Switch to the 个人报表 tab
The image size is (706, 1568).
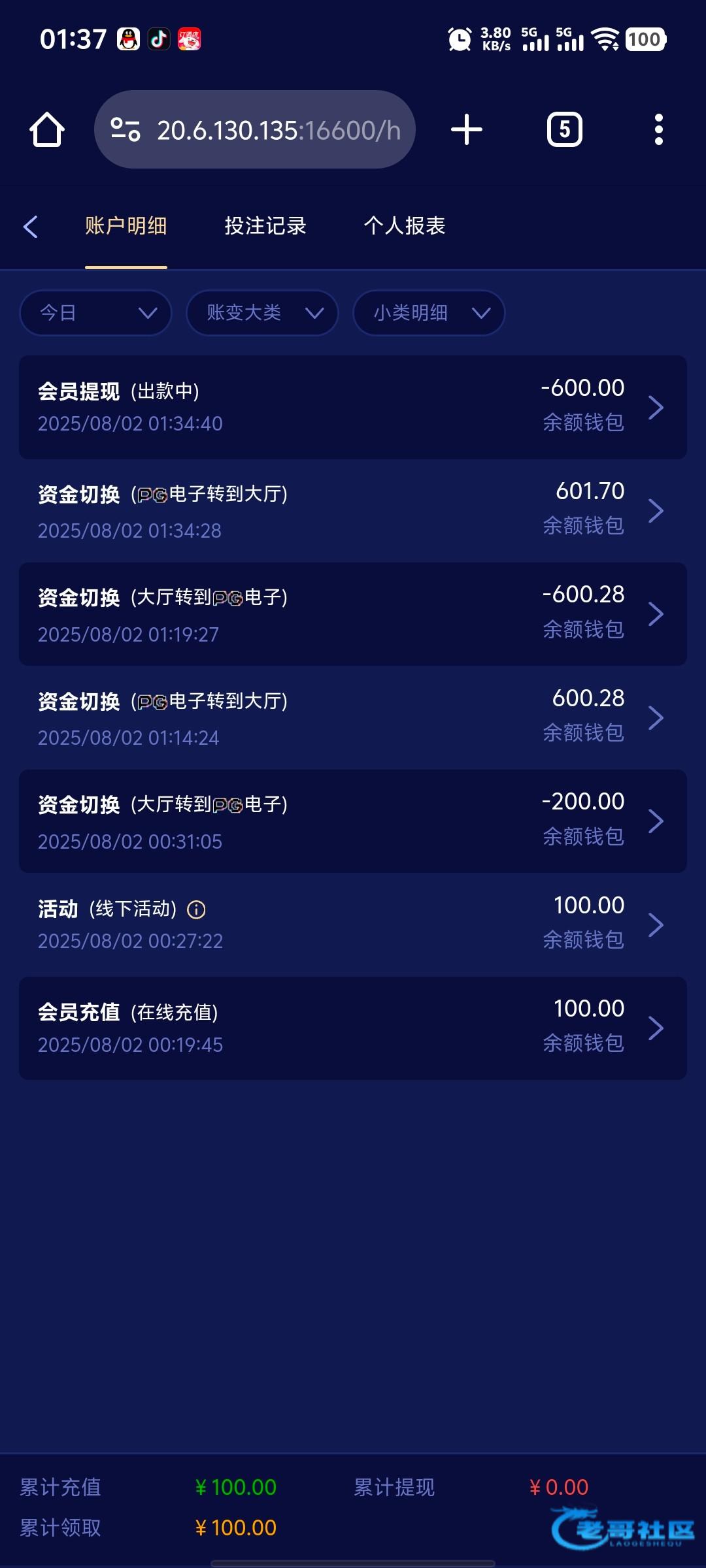pyautogui.click(x=405, y=226)
